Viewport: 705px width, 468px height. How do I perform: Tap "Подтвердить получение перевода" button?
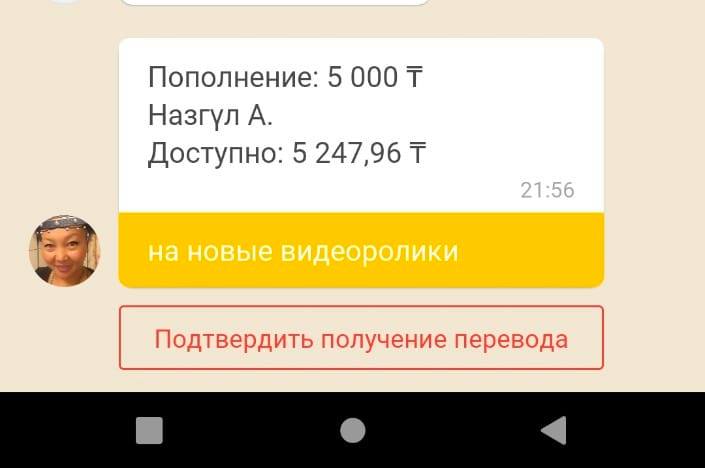pos(361,339)
